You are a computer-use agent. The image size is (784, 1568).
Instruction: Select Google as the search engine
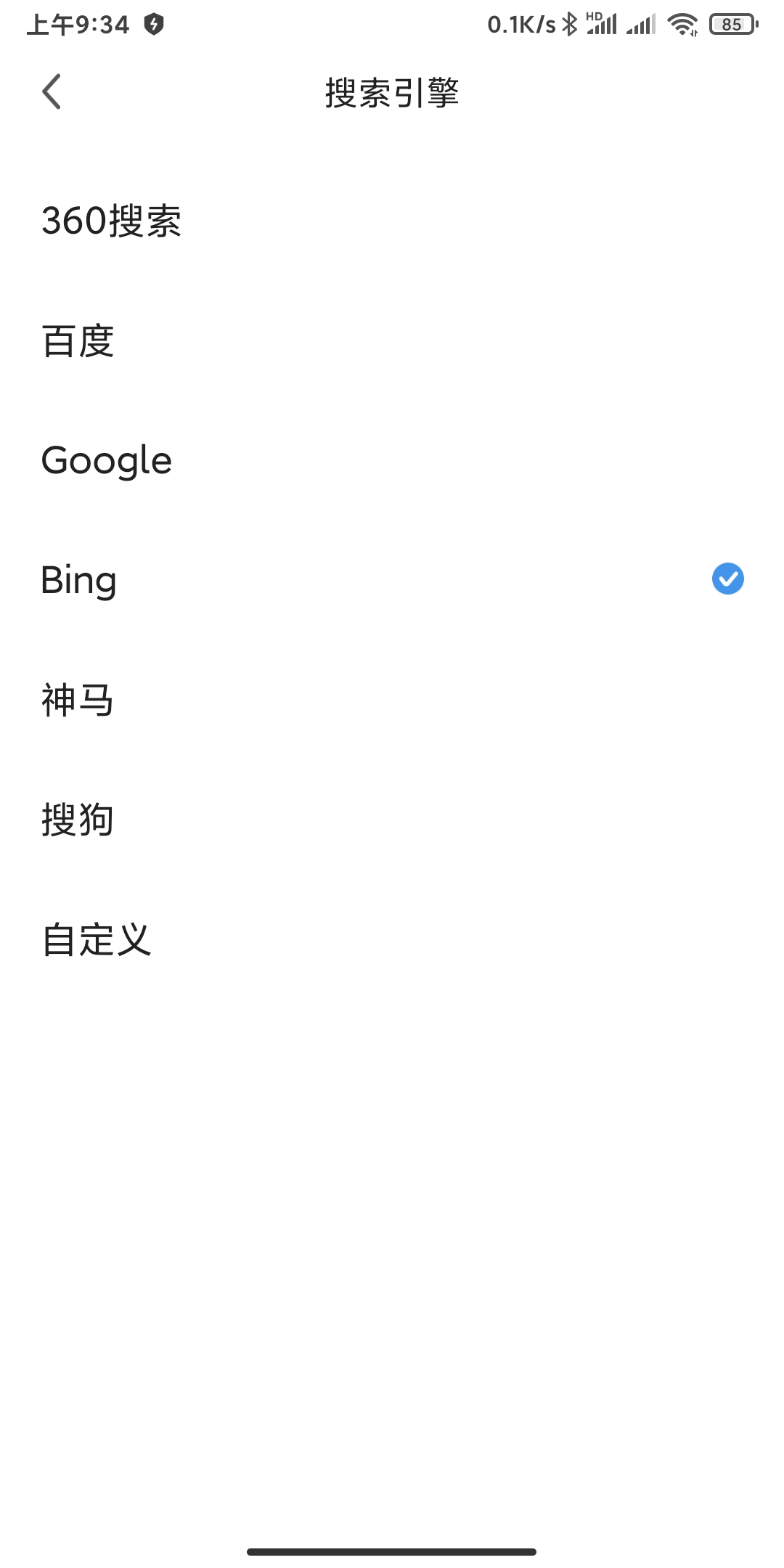click(106, 460)
